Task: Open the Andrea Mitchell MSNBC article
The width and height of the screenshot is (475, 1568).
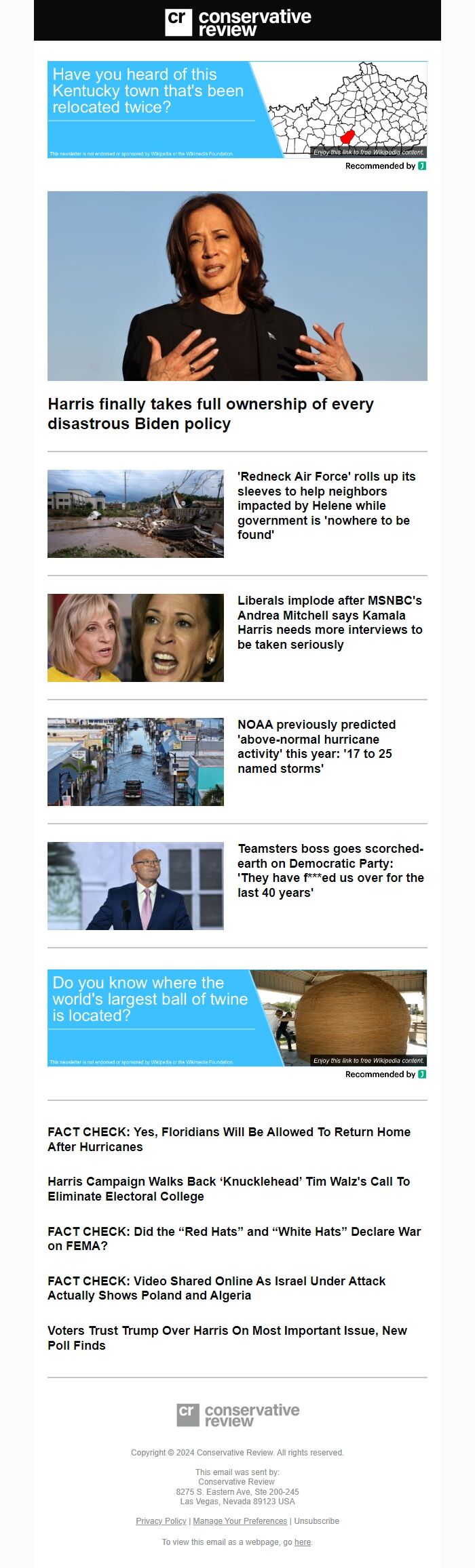Action: pyautogui.click(x=329, y=622)
